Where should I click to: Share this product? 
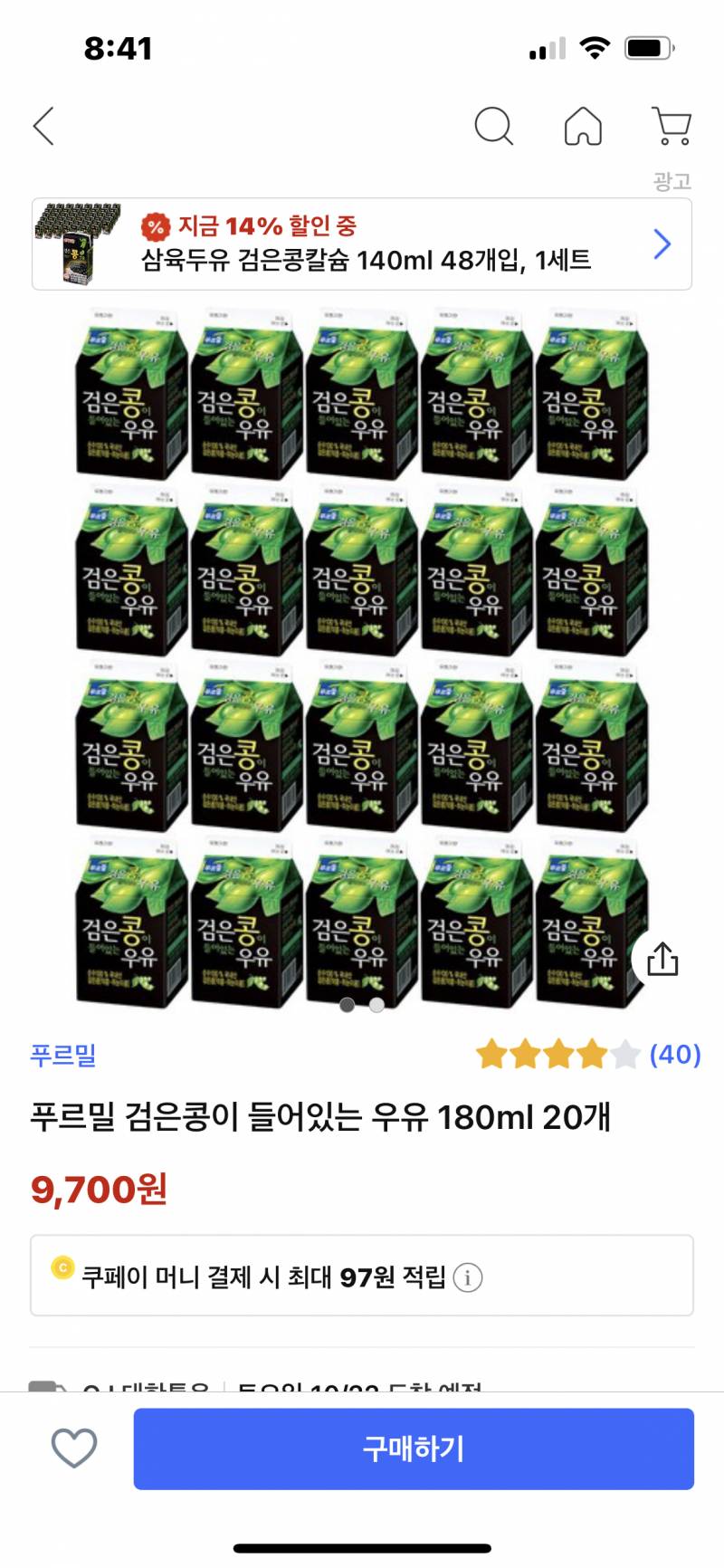tap(662, 960)
